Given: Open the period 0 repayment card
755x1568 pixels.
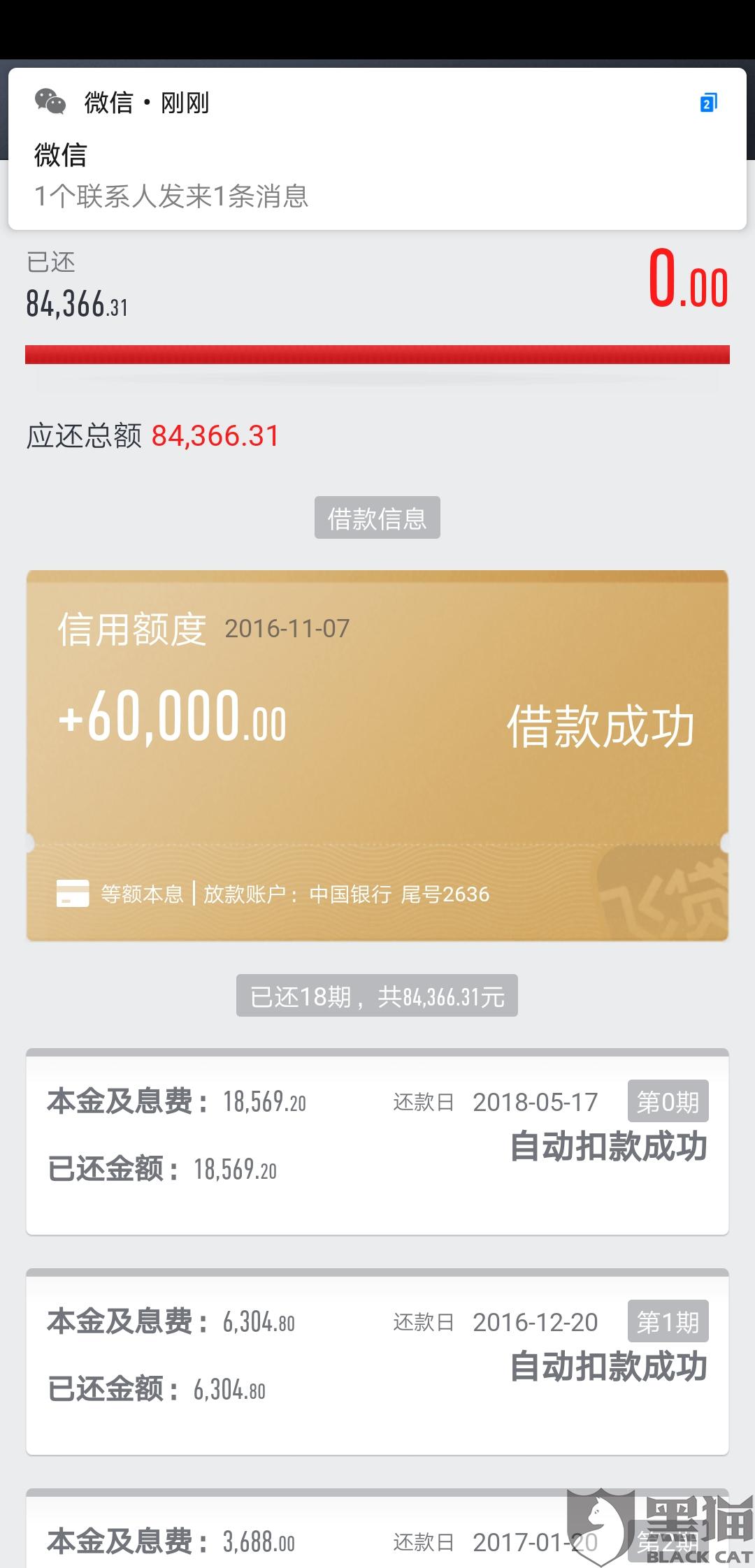Looking at the screenshot, I should click(x=377, y=1141).
